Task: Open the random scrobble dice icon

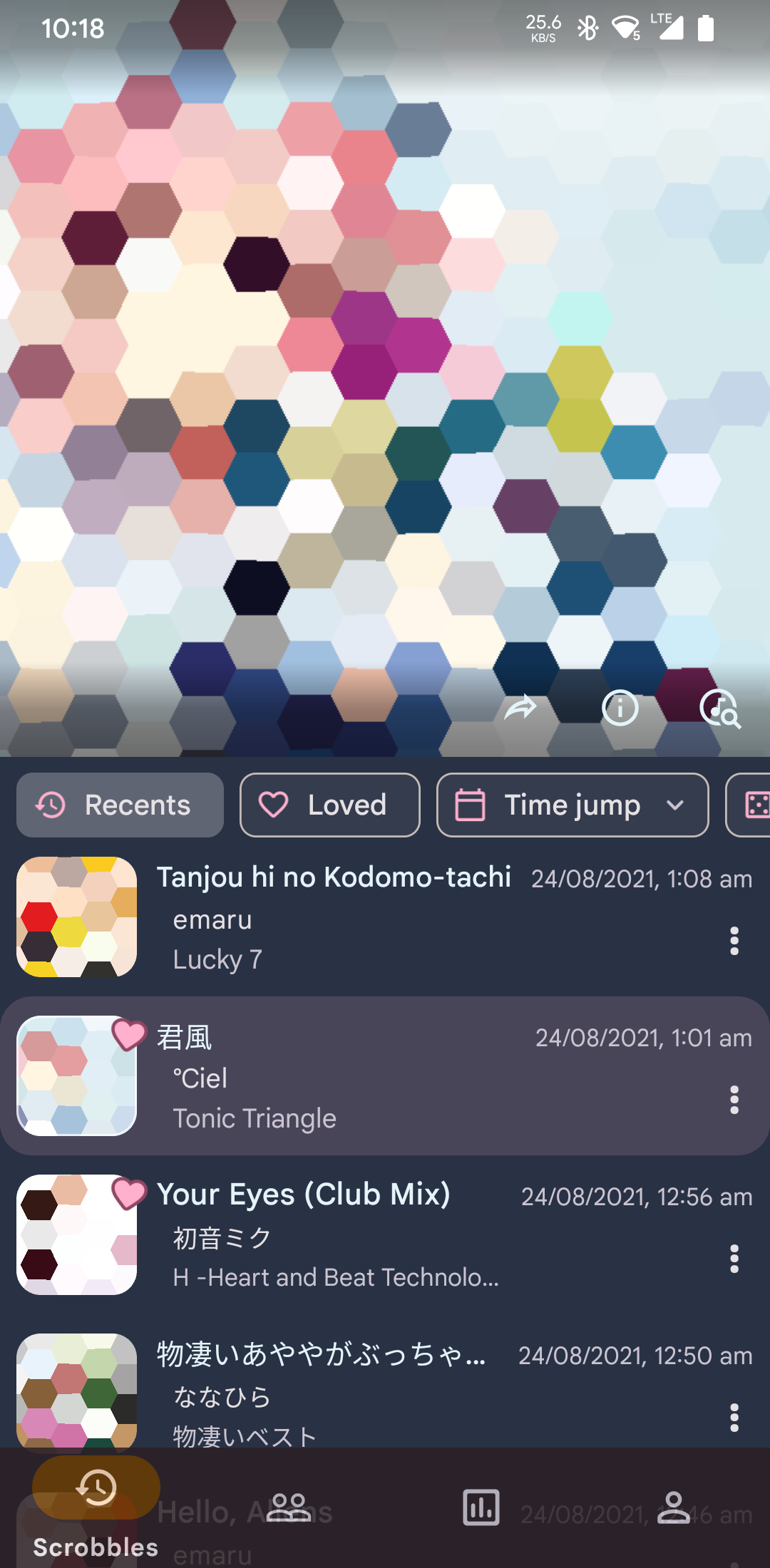Action: (758, 805)
